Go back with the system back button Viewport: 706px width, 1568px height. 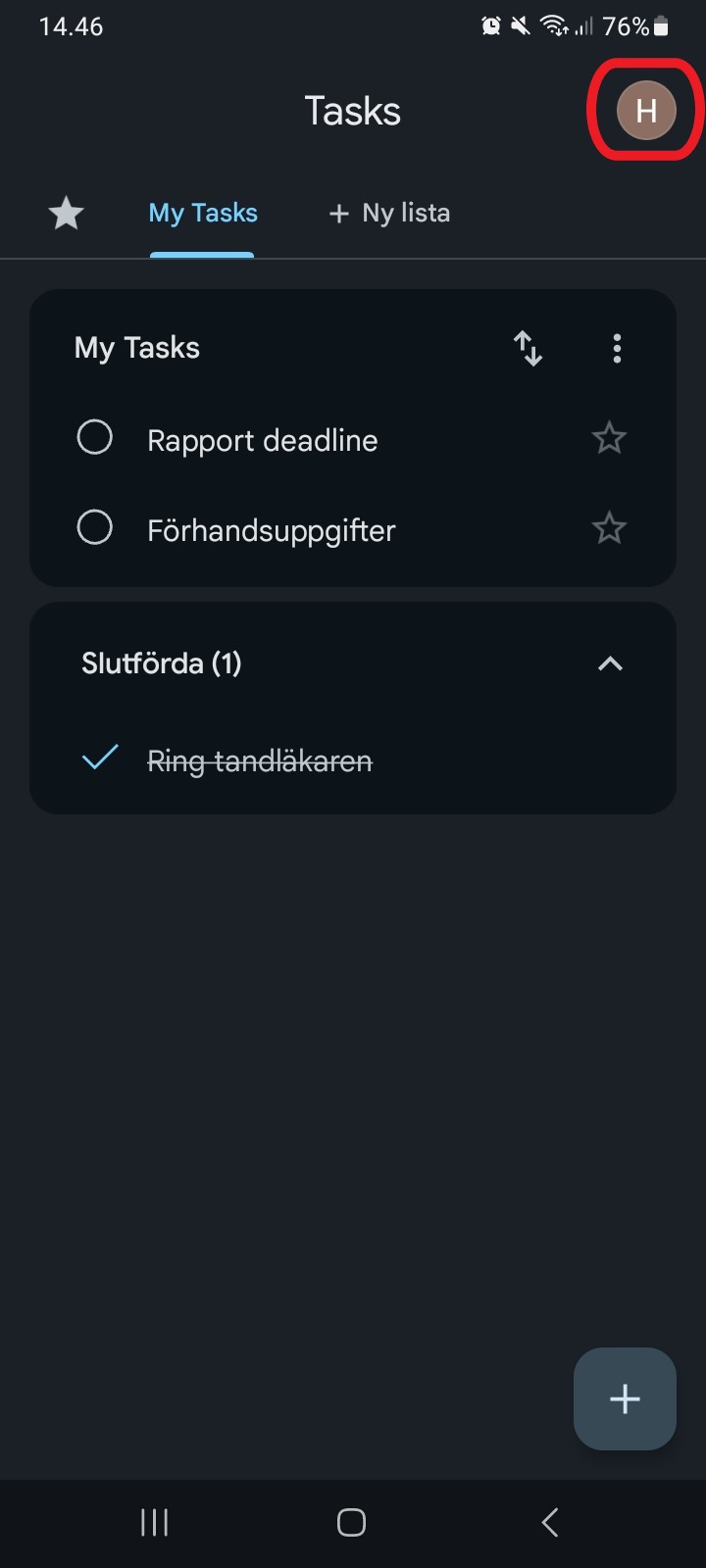(x=550, y=1522)
